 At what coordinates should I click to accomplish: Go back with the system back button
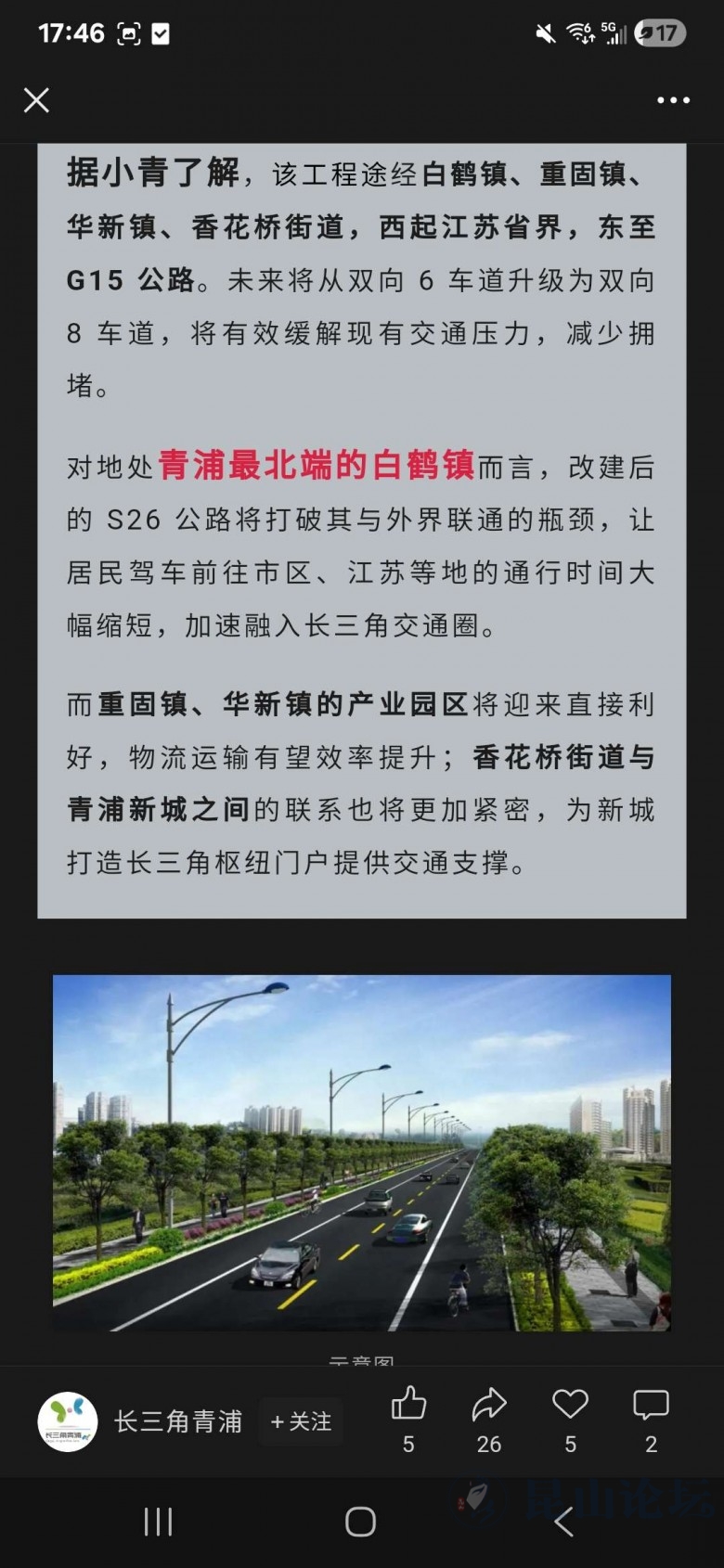[563, 1522]
